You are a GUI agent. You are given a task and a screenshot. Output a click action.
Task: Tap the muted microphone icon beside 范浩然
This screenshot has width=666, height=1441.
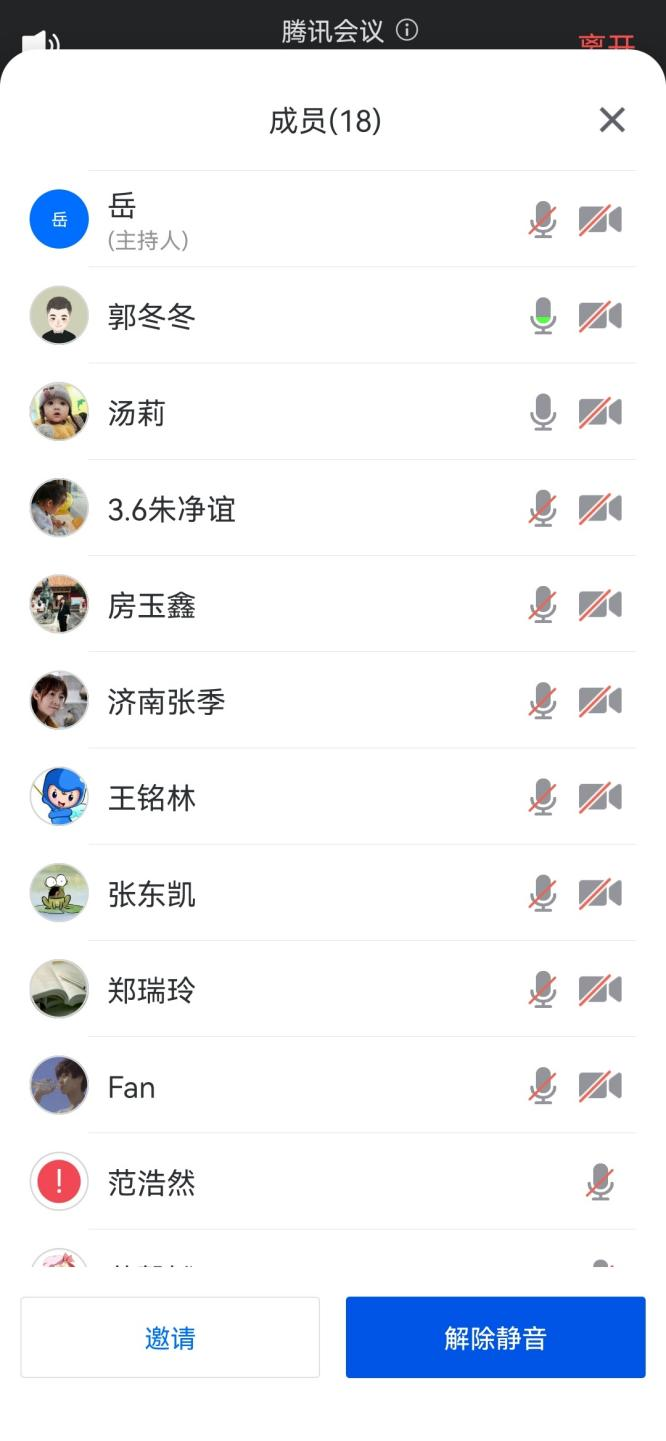[x=600, y=1183]
